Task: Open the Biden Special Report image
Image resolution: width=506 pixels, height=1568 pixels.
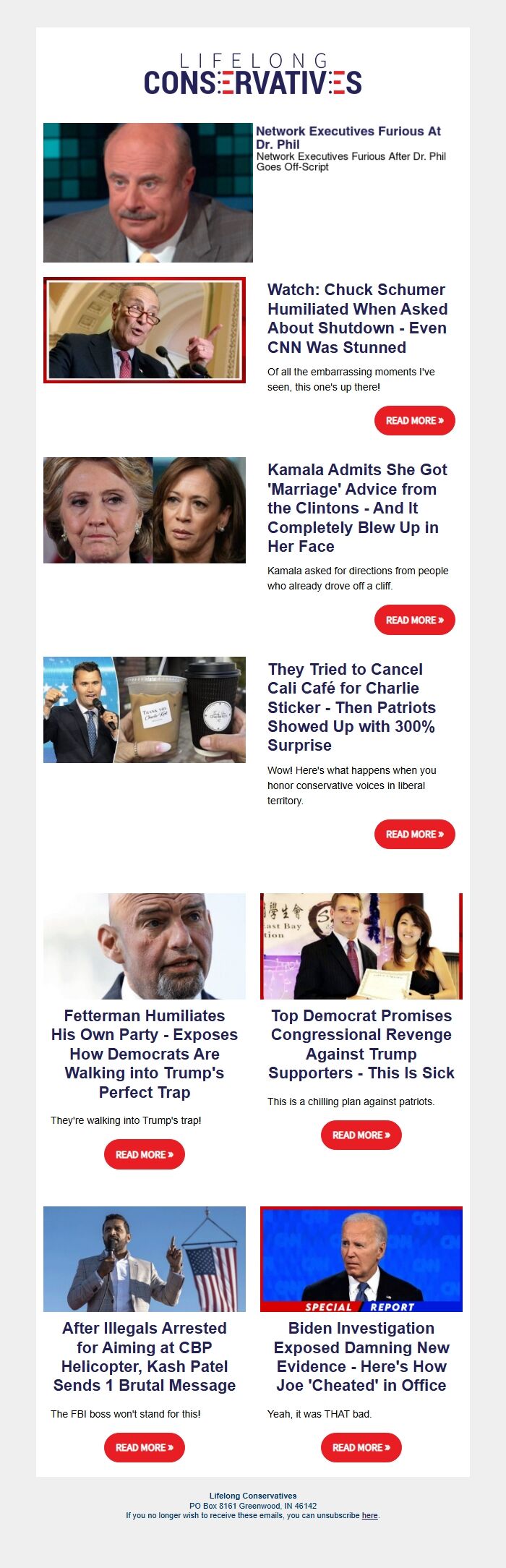Action: click(x=361, y=1259)
